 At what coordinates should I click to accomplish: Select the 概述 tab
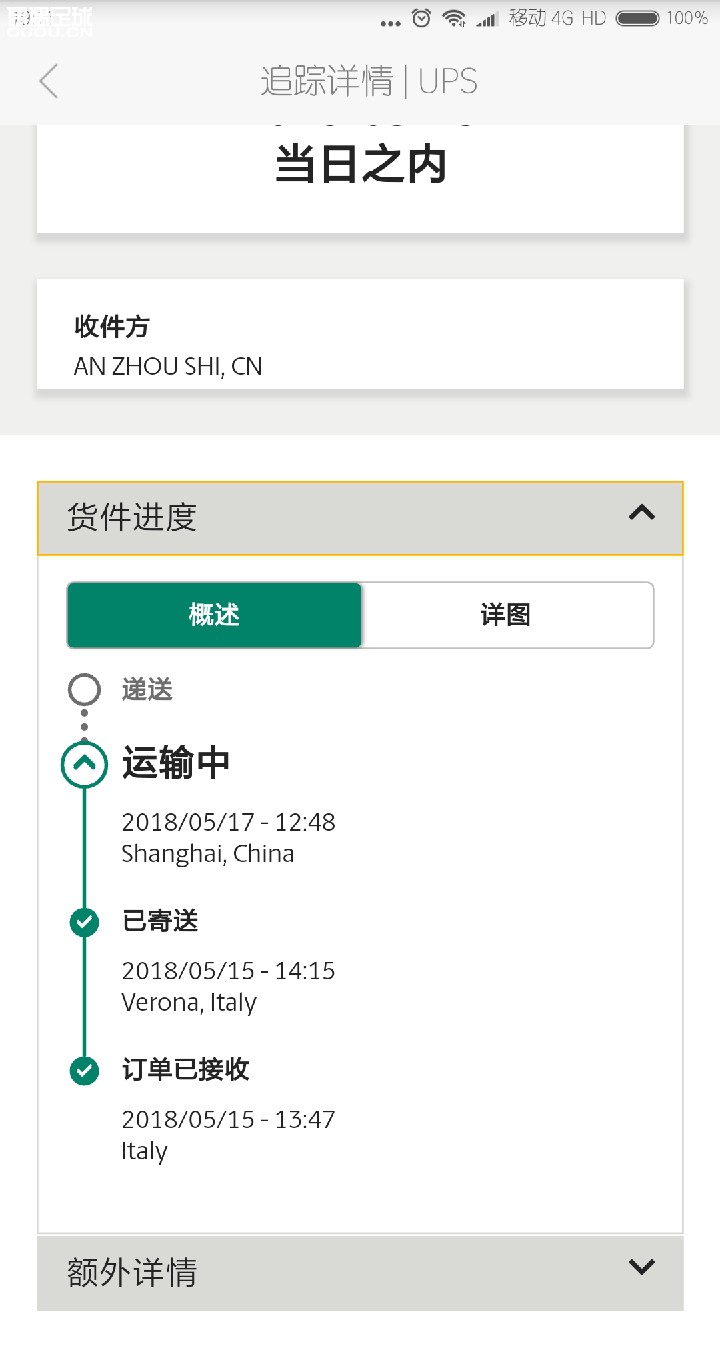tap(214, 615)
